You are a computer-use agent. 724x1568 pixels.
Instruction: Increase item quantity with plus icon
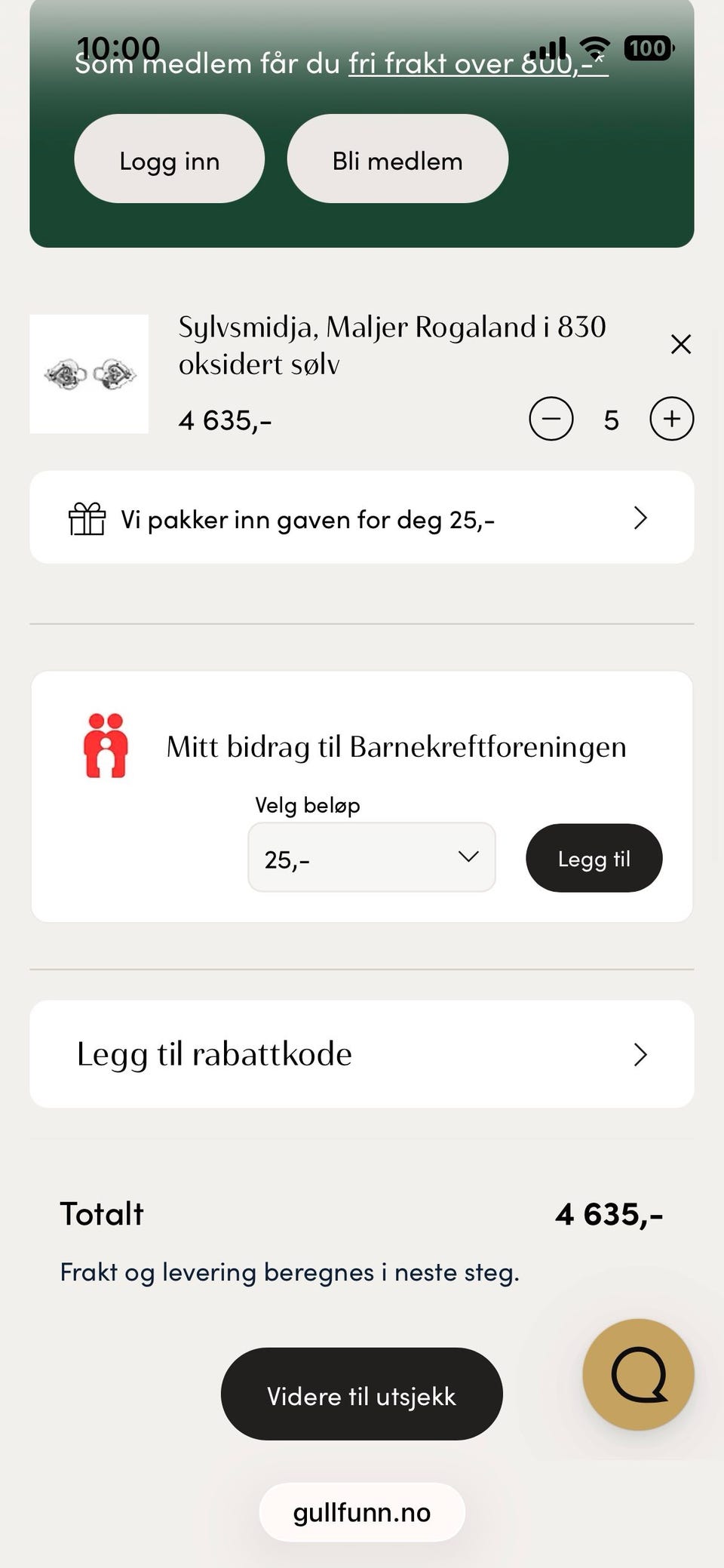coord(670,419)
